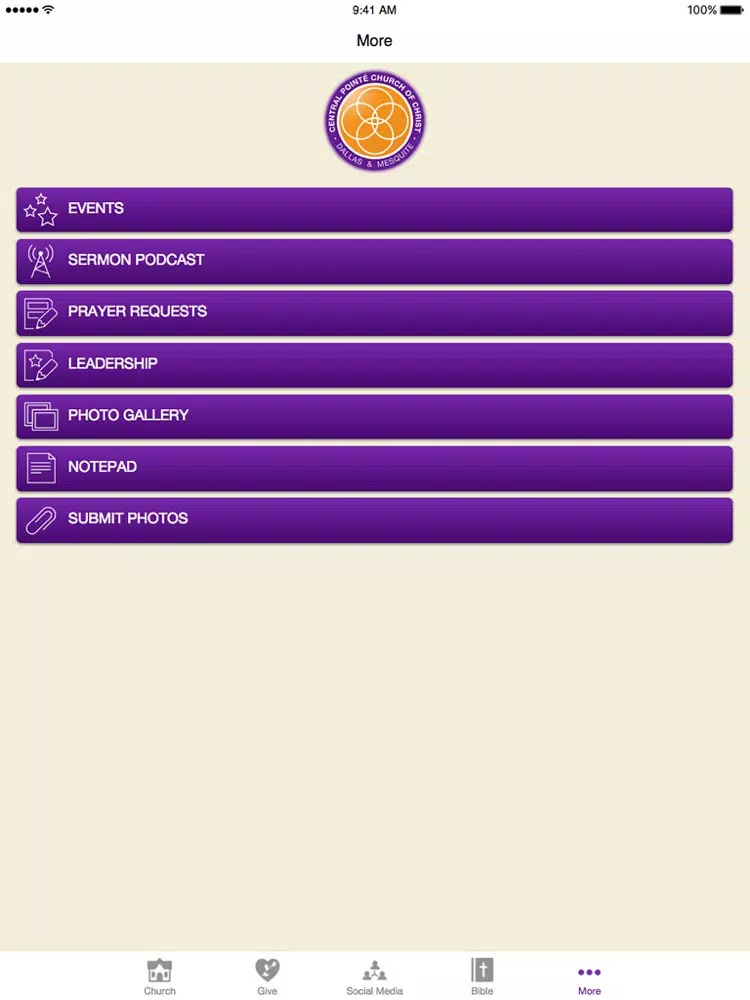Go to Prayer Requests
Image resolution: width=750 pixels, height=1000 pixels.
point(374,312)
